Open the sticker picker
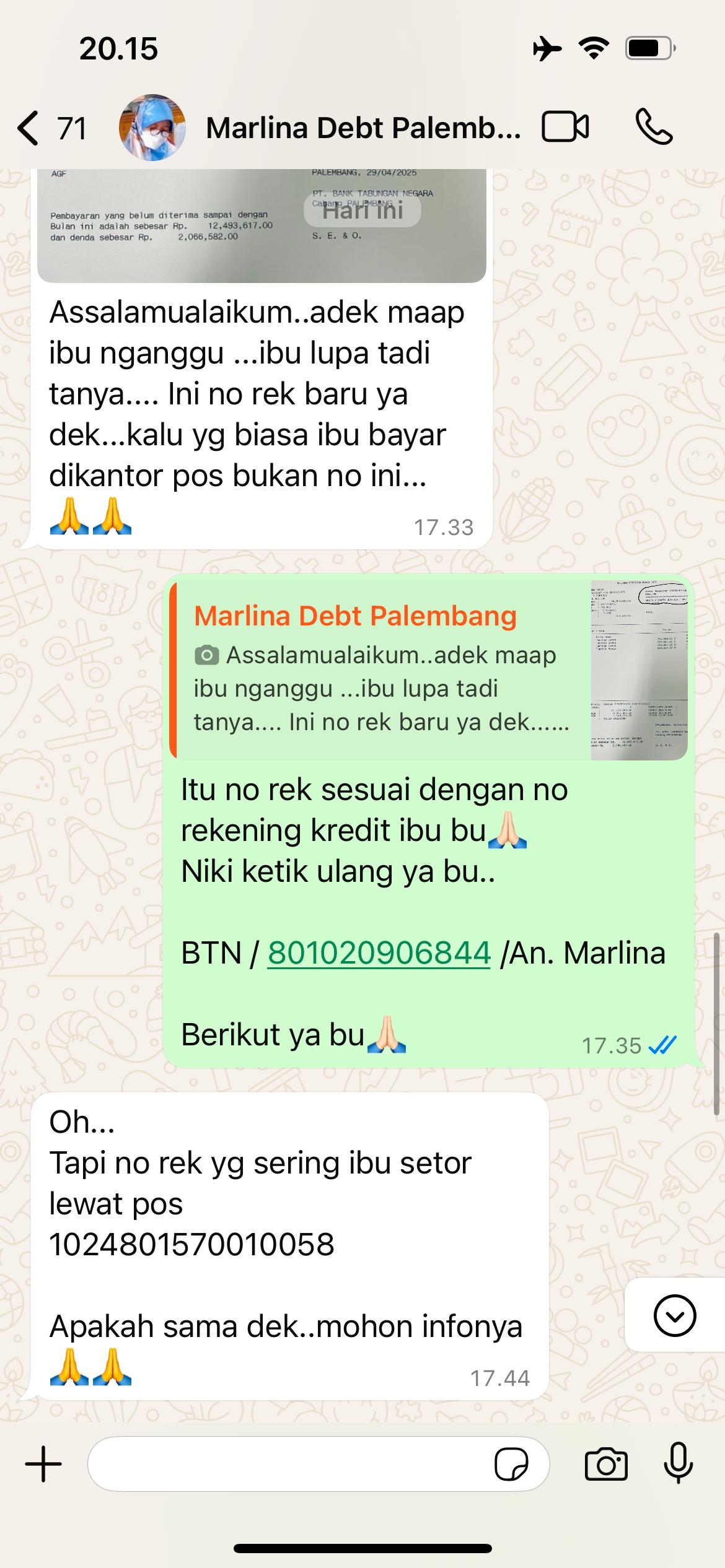Screen dimensions: 725x1568 click(x=511, y=1465)
